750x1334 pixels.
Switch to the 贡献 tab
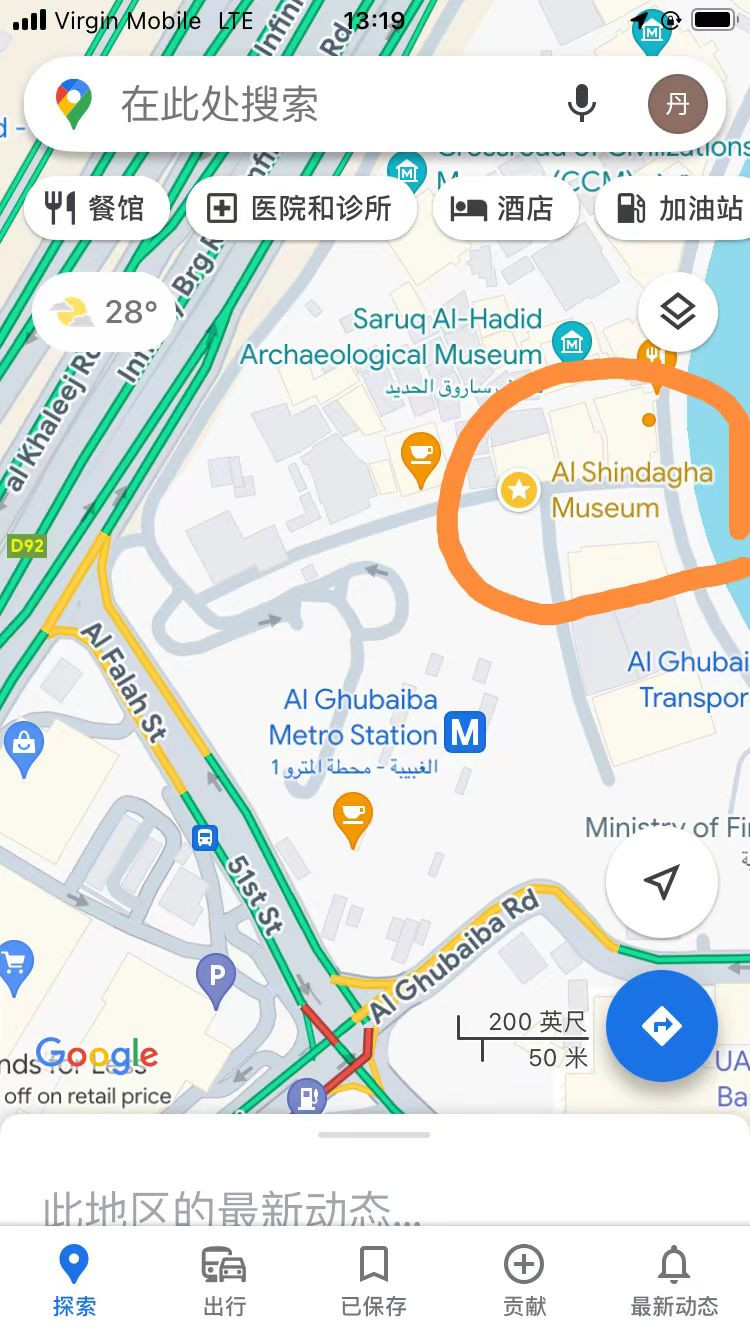[x=524, y=1279]
